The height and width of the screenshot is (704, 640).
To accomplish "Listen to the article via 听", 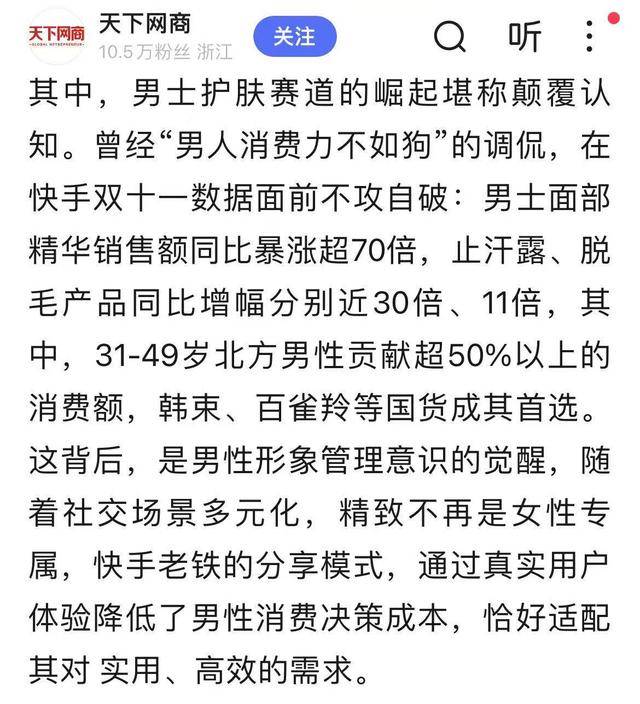I will (524, 37).
